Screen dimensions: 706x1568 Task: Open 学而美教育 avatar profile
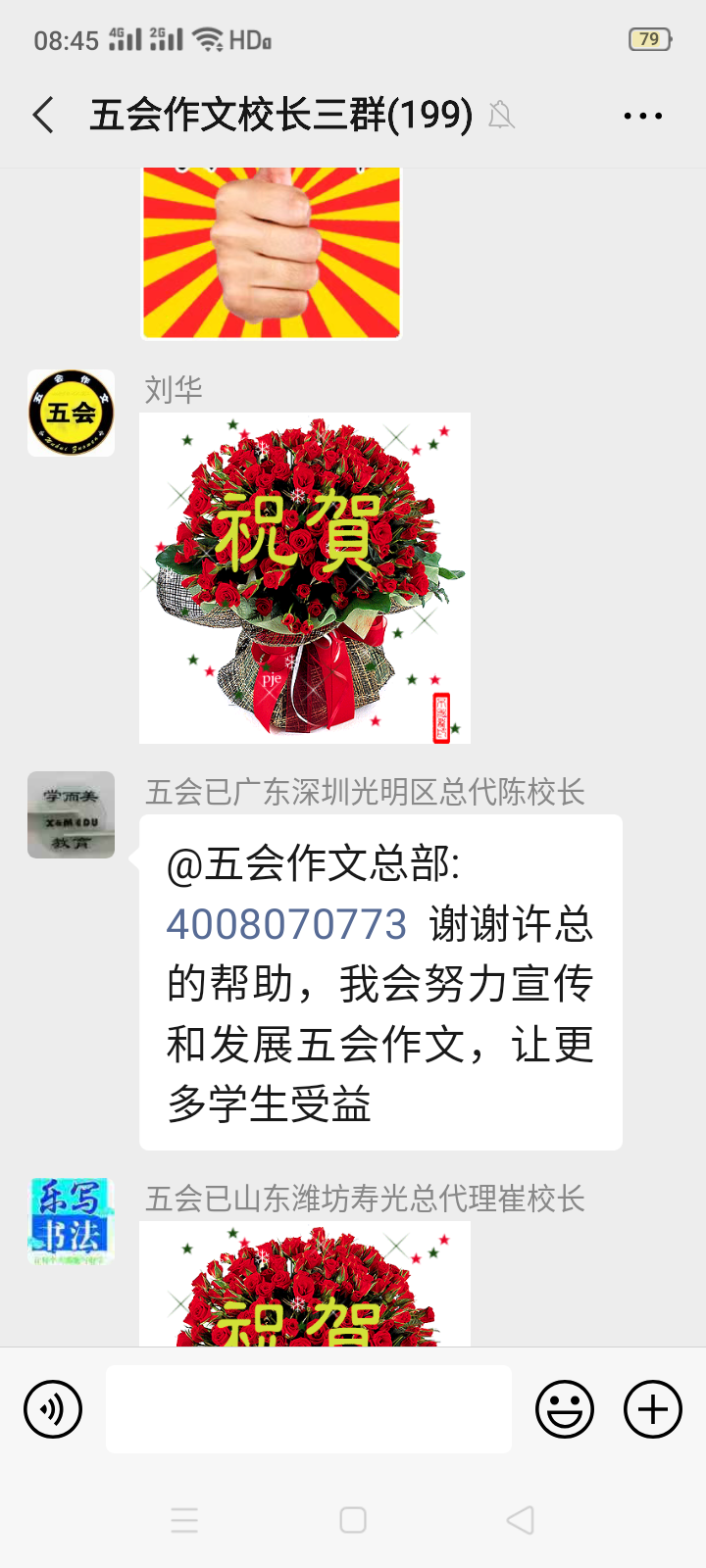click(71, 814)
